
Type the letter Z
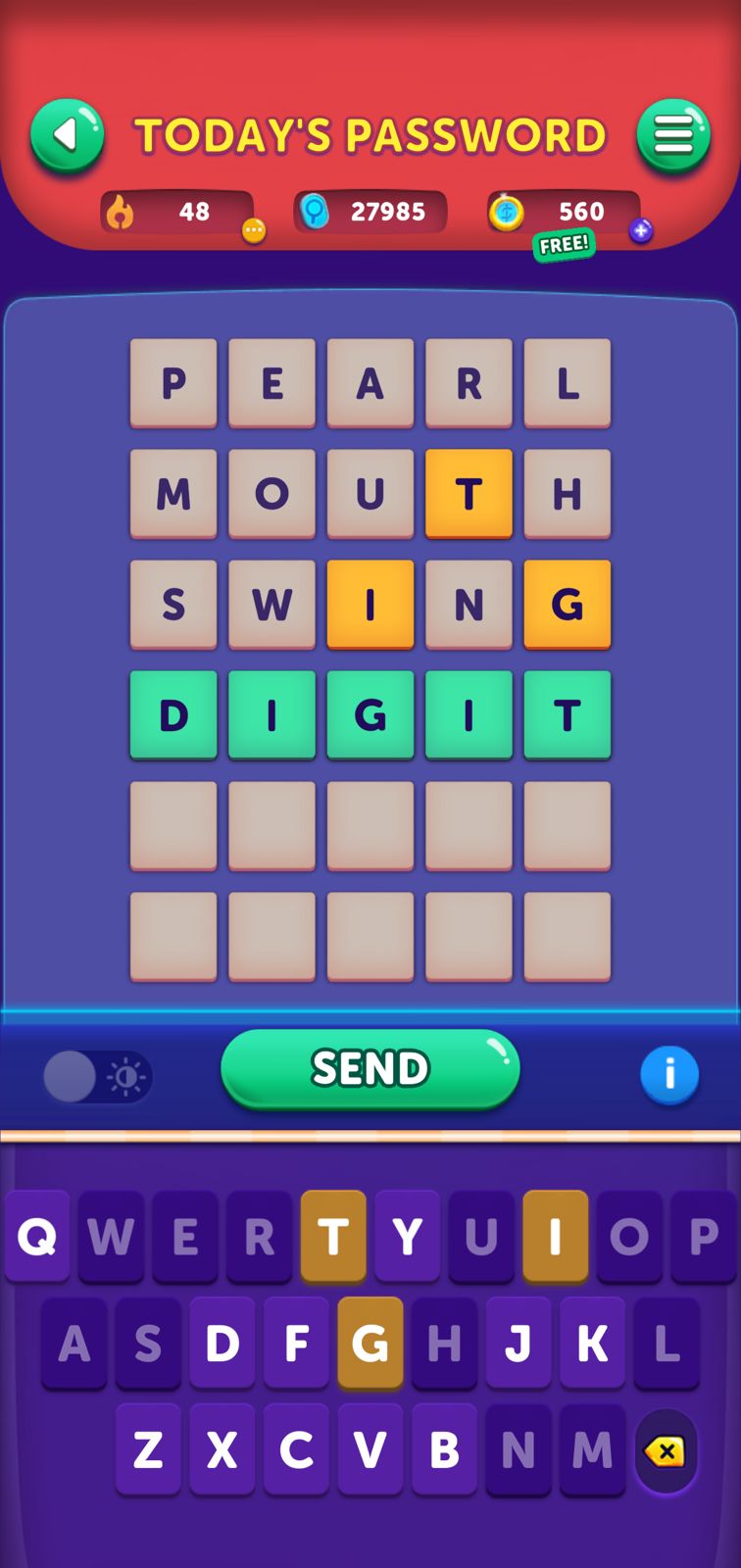point(148,1449)
